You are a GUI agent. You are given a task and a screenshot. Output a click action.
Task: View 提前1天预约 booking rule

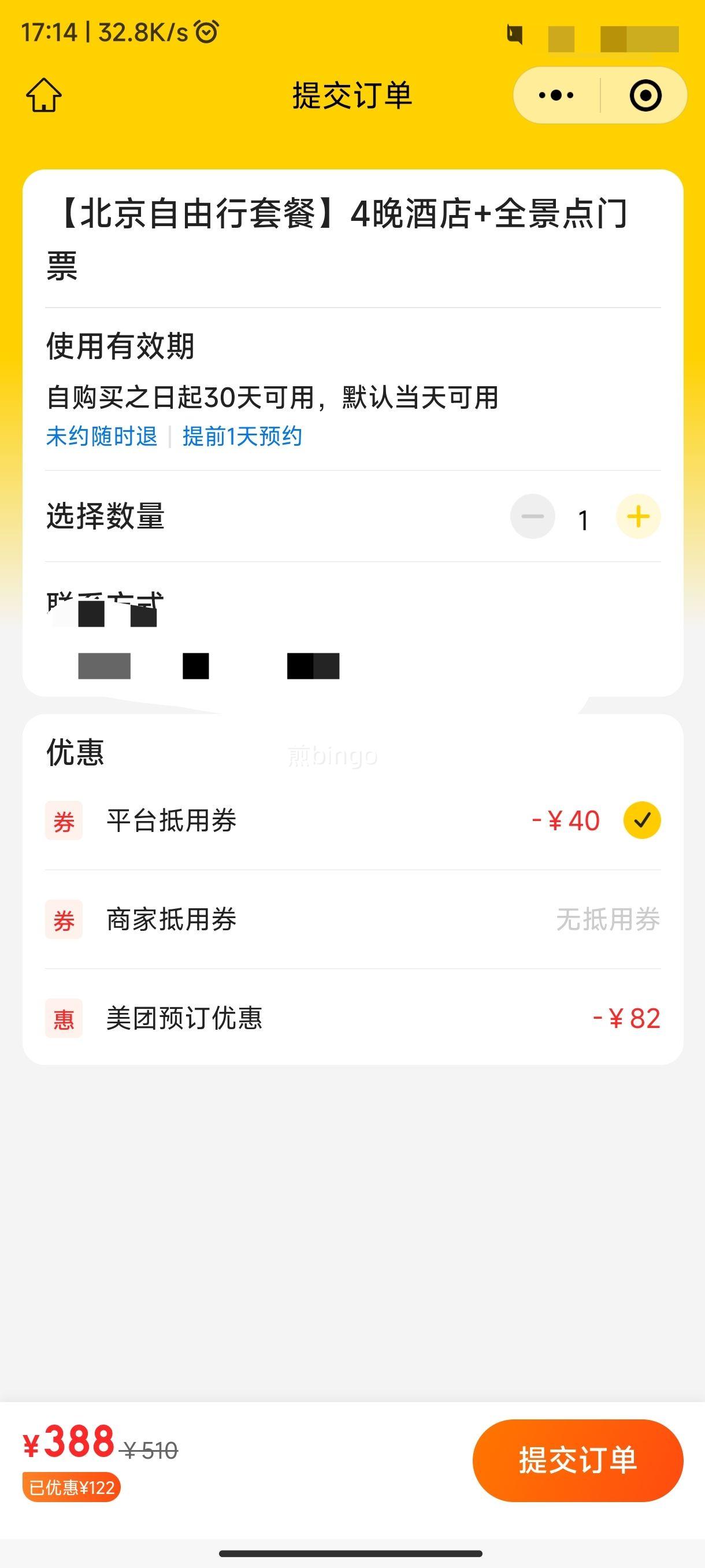point(242,437)
